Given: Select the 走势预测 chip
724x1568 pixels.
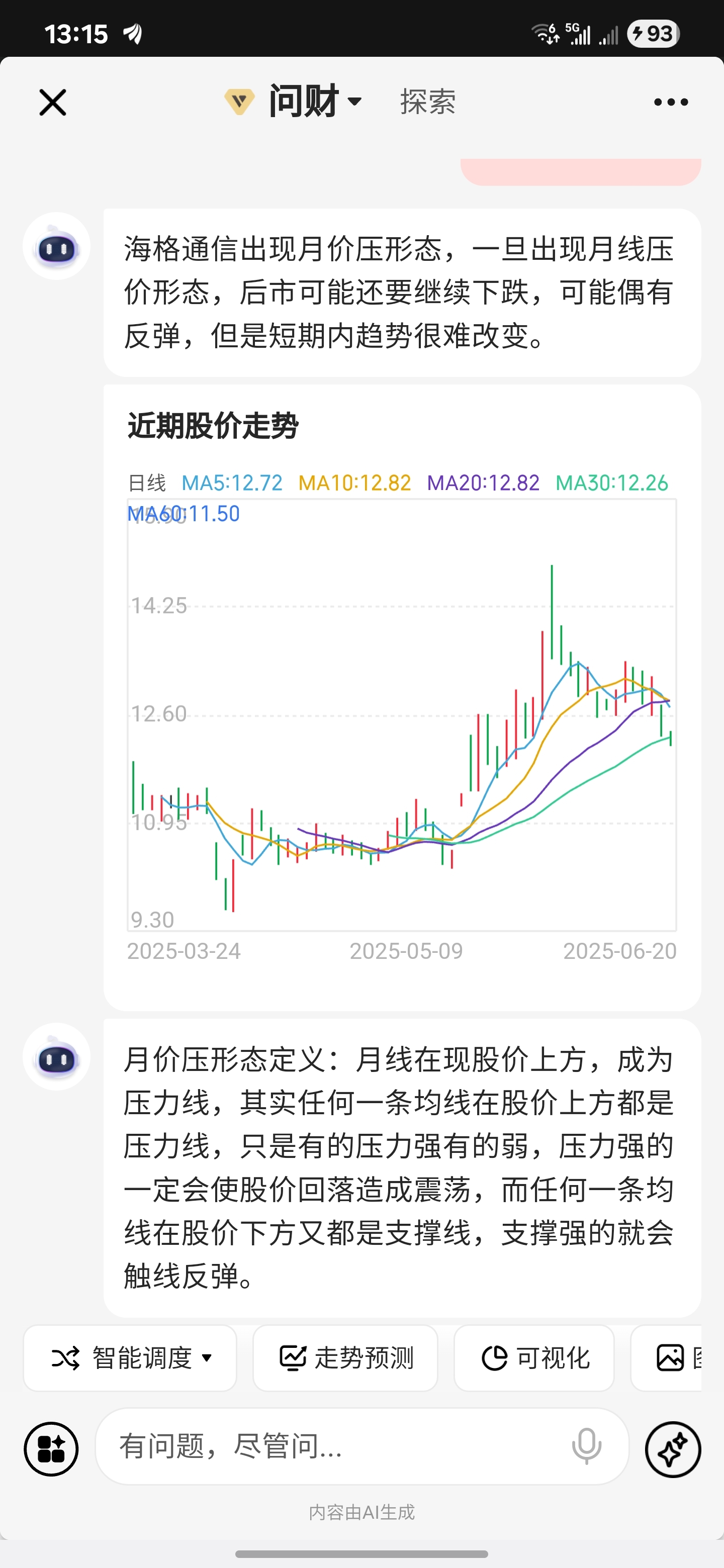Looking at the screenshot, I should click(345, 1358).
